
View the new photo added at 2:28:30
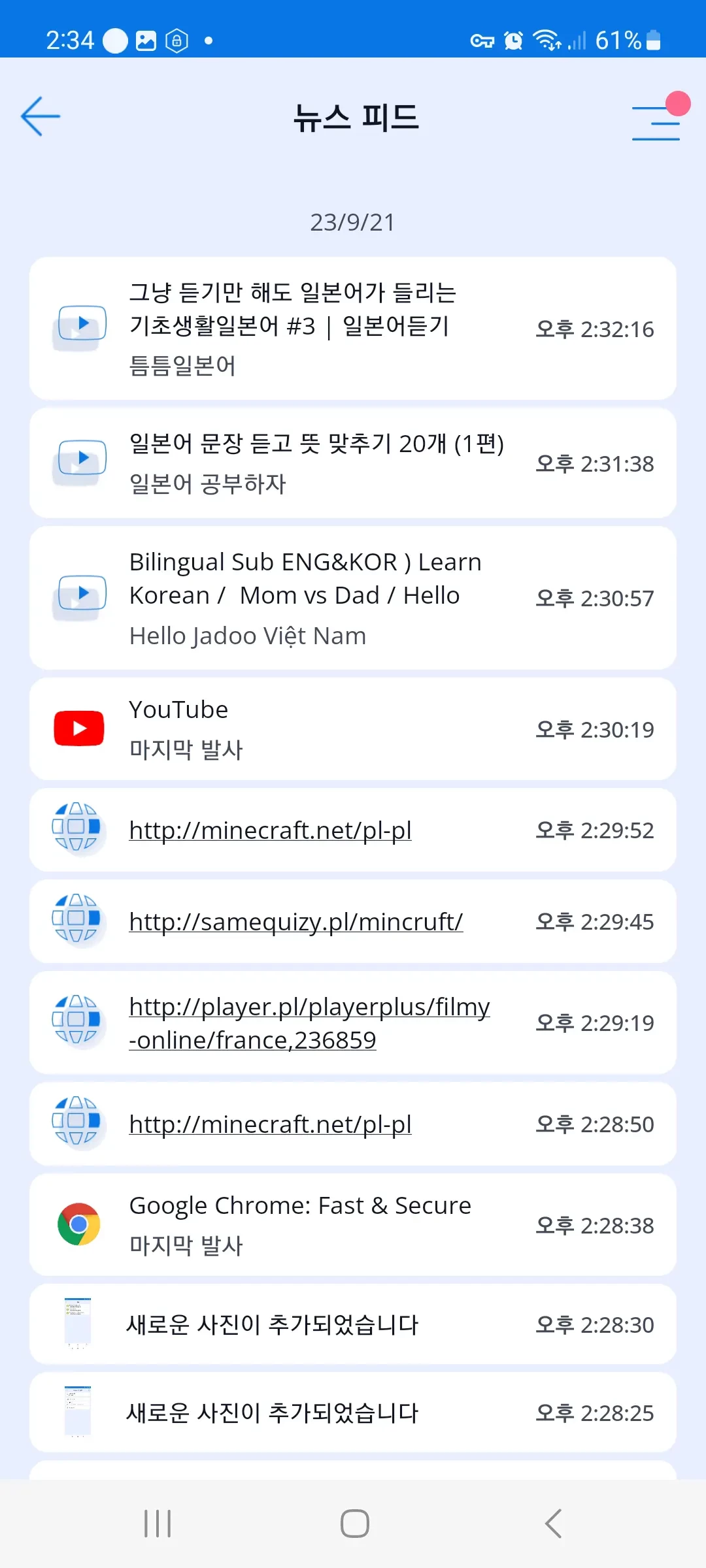point(353,1324)
